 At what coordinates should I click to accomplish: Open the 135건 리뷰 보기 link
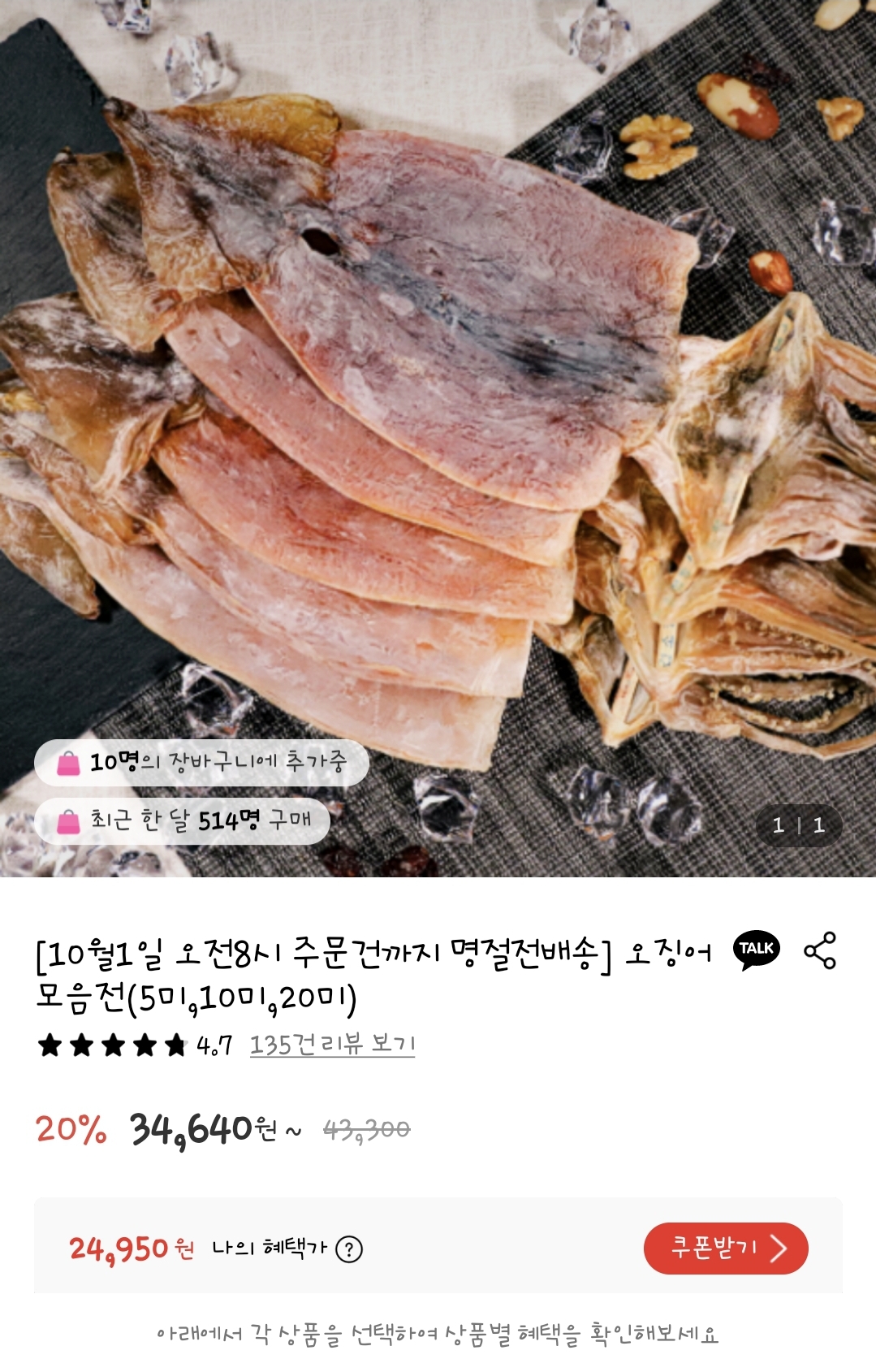[332, 1045]
